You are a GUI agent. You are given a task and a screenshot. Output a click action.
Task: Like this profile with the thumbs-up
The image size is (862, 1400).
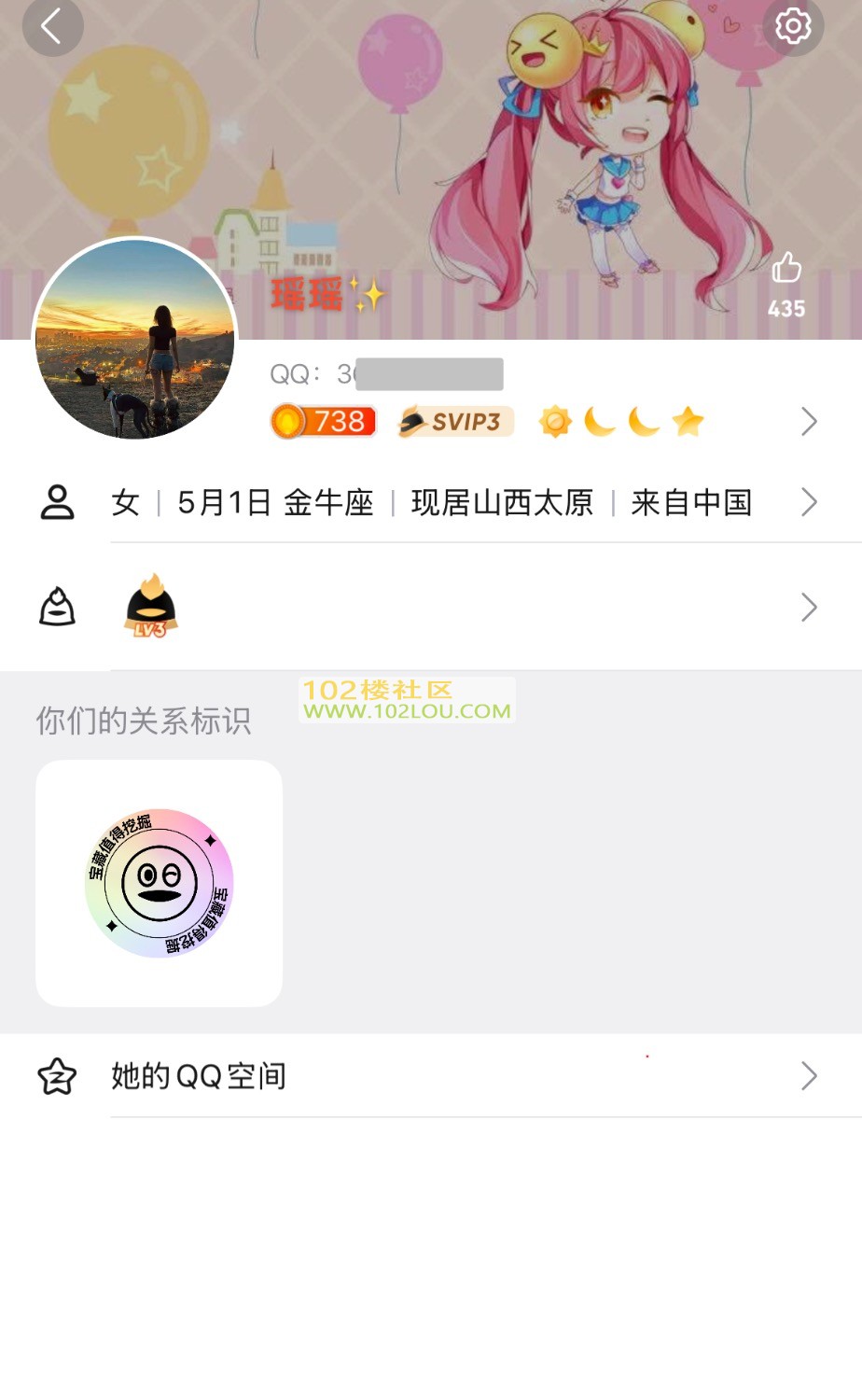click(786, 269)
